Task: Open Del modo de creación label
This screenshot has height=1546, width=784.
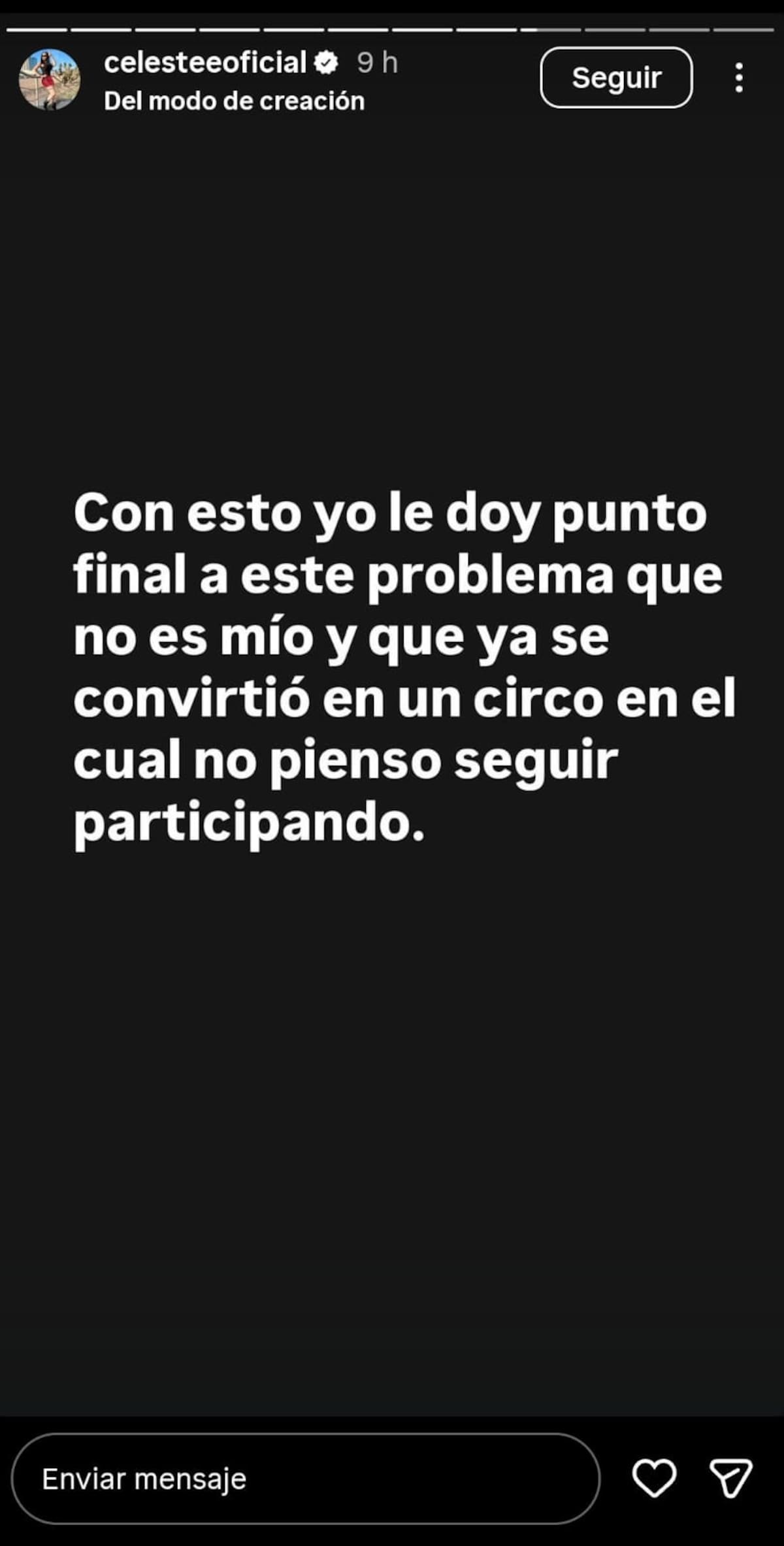Action: [x=234, y=101]
